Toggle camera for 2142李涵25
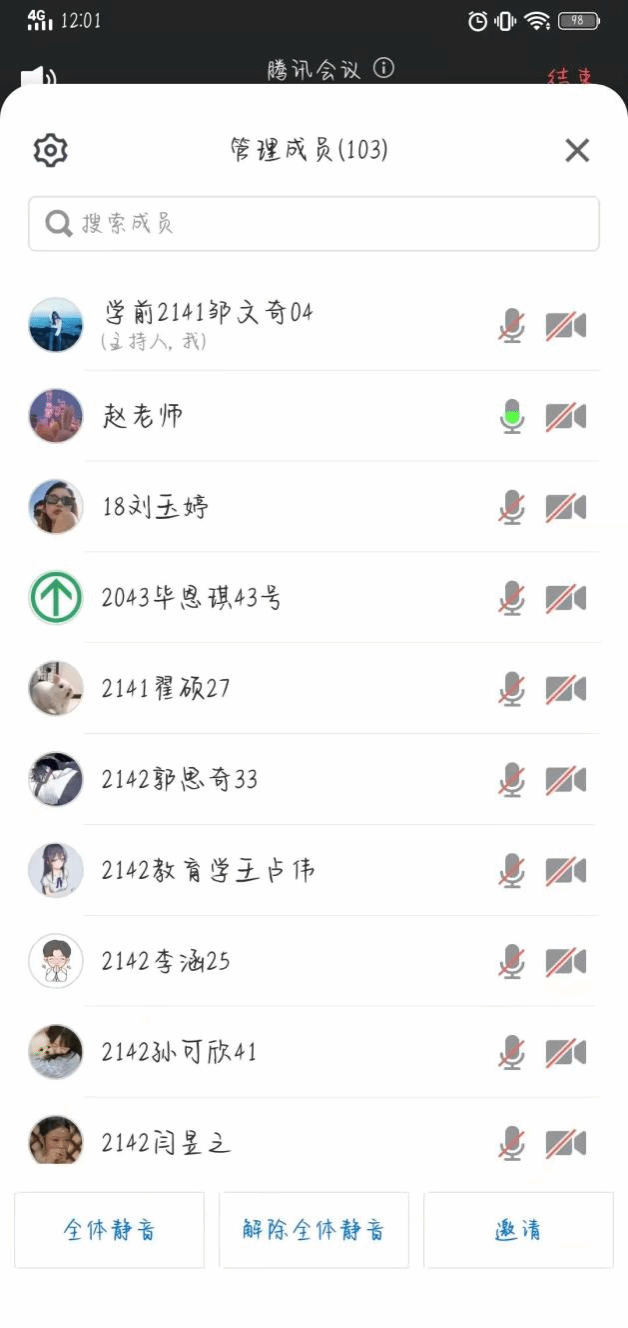Image resolution: width=628 pixels, height=1328 pixels. [x=565, y=962]
